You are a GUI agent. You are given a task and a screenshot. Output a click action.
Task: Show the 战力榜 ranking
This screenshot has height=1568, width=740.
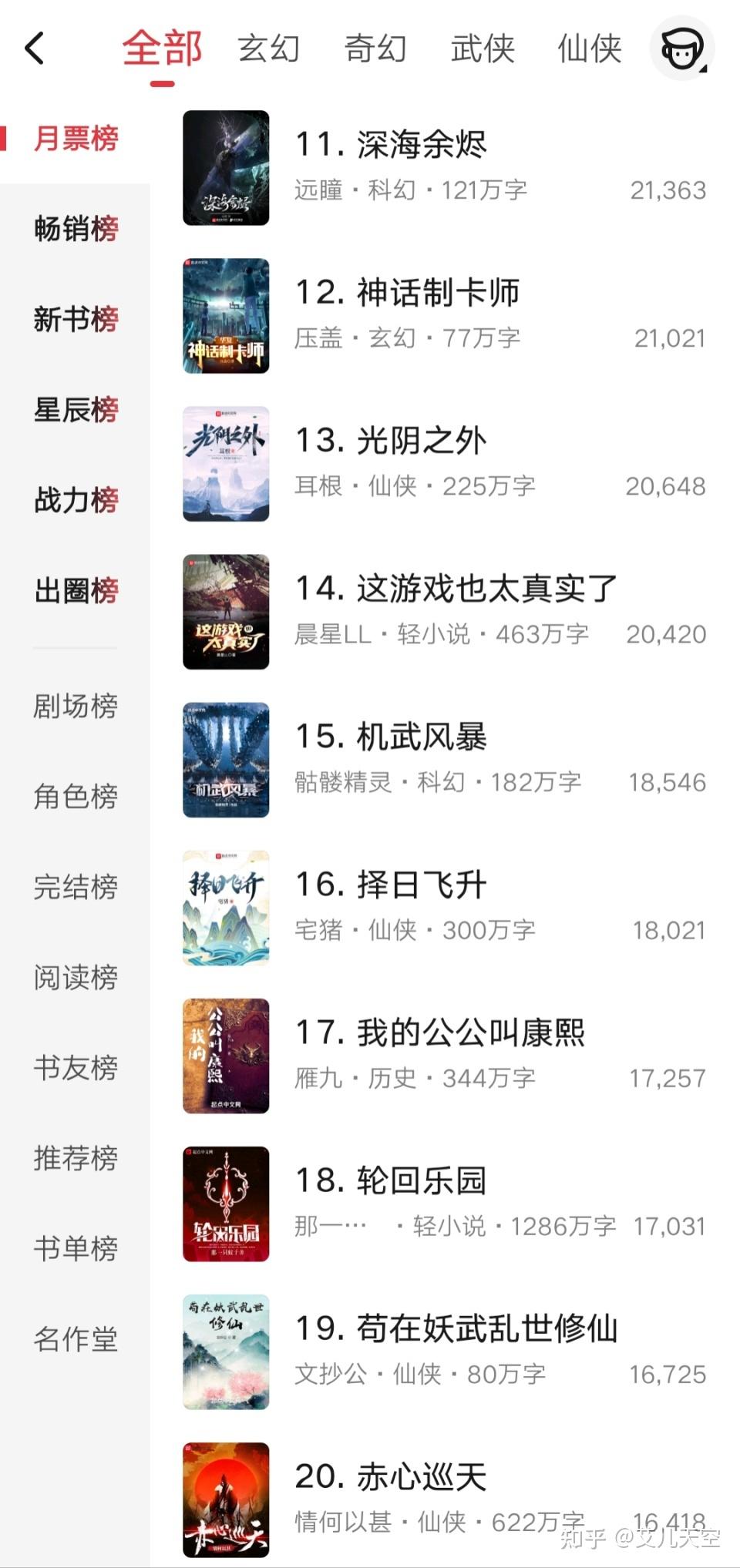click(x=76, y=500)
